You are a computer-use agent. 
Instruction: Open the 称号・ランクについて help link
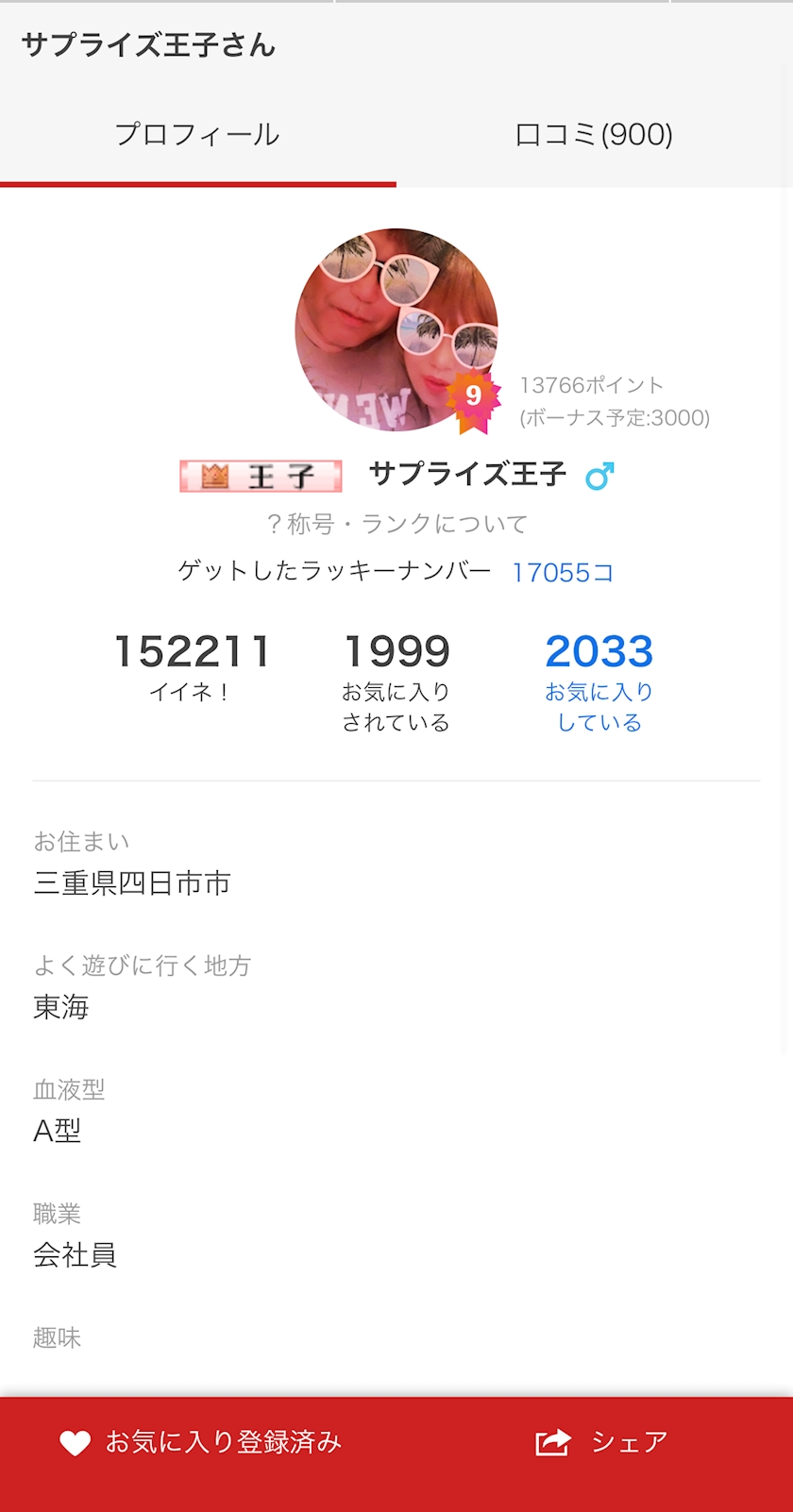397,524
